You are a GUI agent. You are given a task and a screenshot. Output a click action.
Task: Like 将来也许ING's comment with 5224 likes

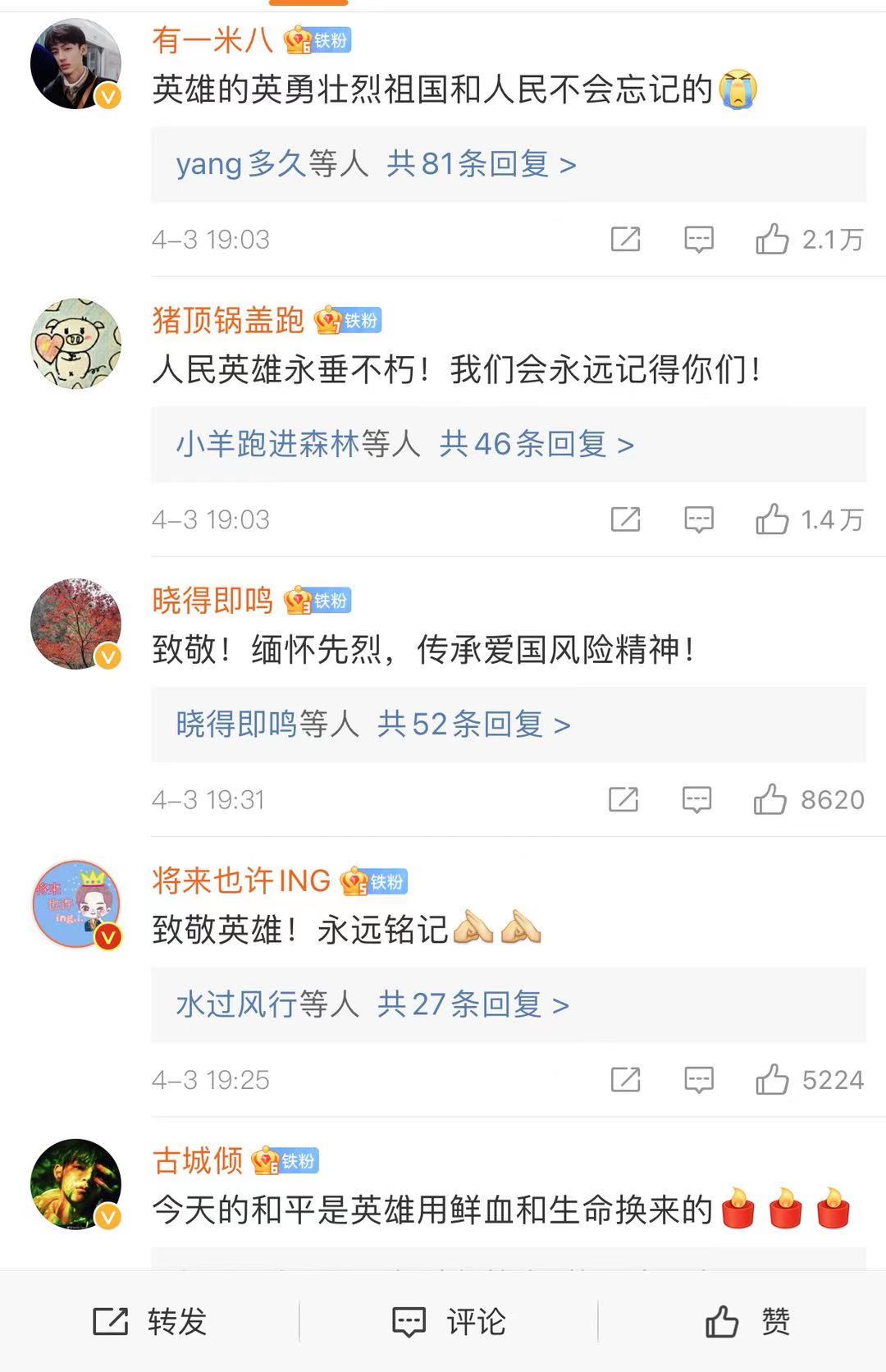[x=772, y=1080]
